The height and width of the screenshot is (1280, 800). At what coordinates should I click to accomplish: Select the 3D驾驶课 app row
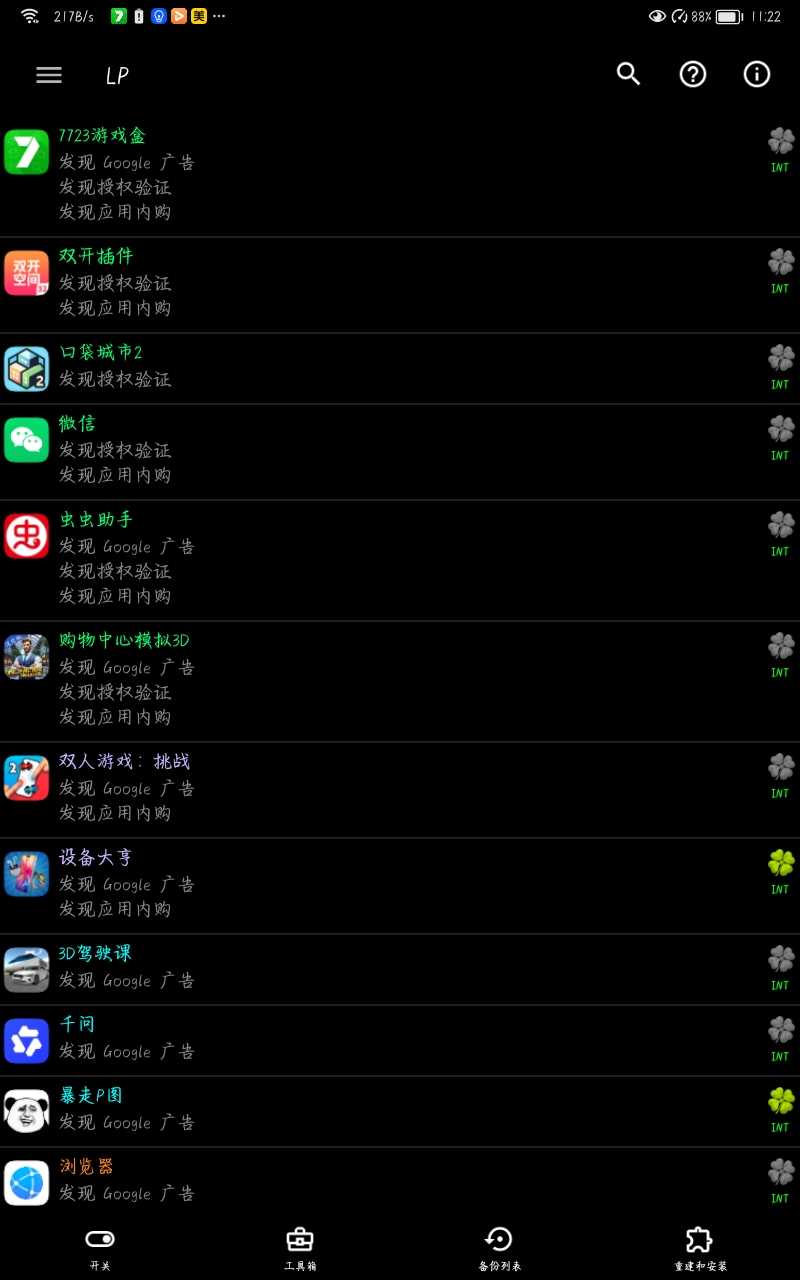point(300,968)
